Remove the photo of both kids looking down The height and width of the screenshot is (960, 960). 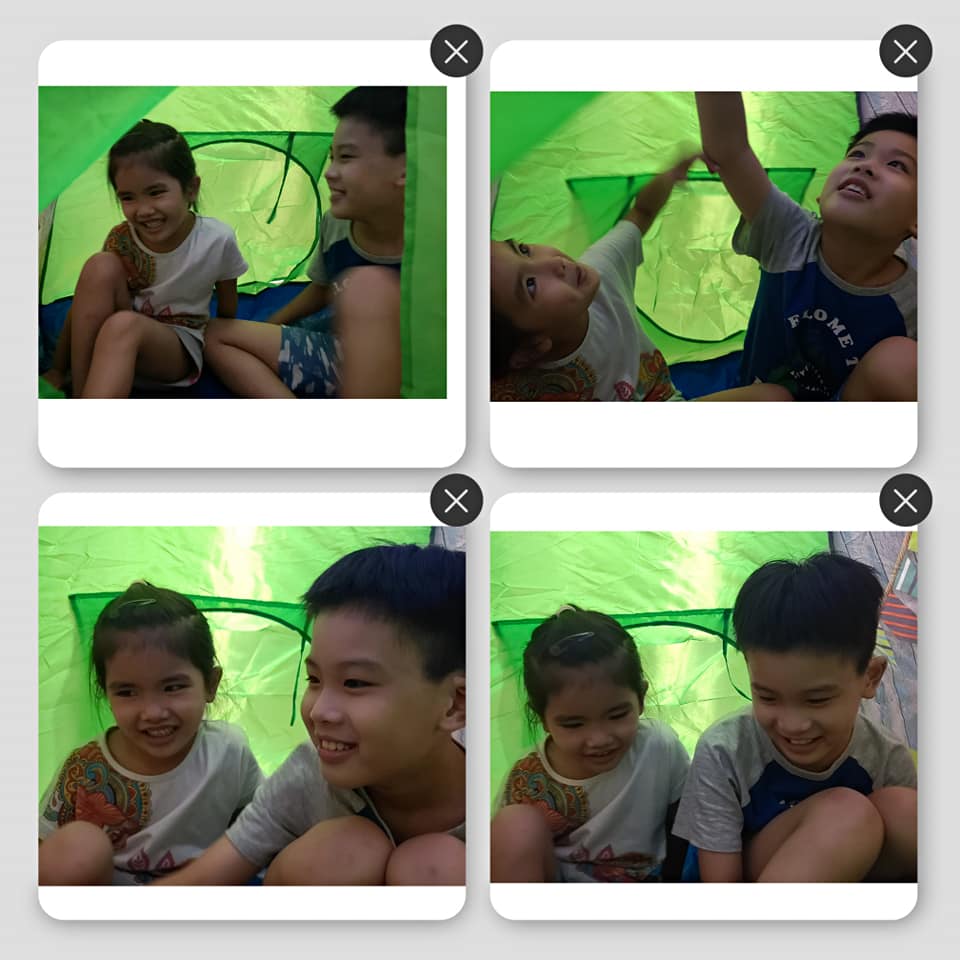(905, 500)
